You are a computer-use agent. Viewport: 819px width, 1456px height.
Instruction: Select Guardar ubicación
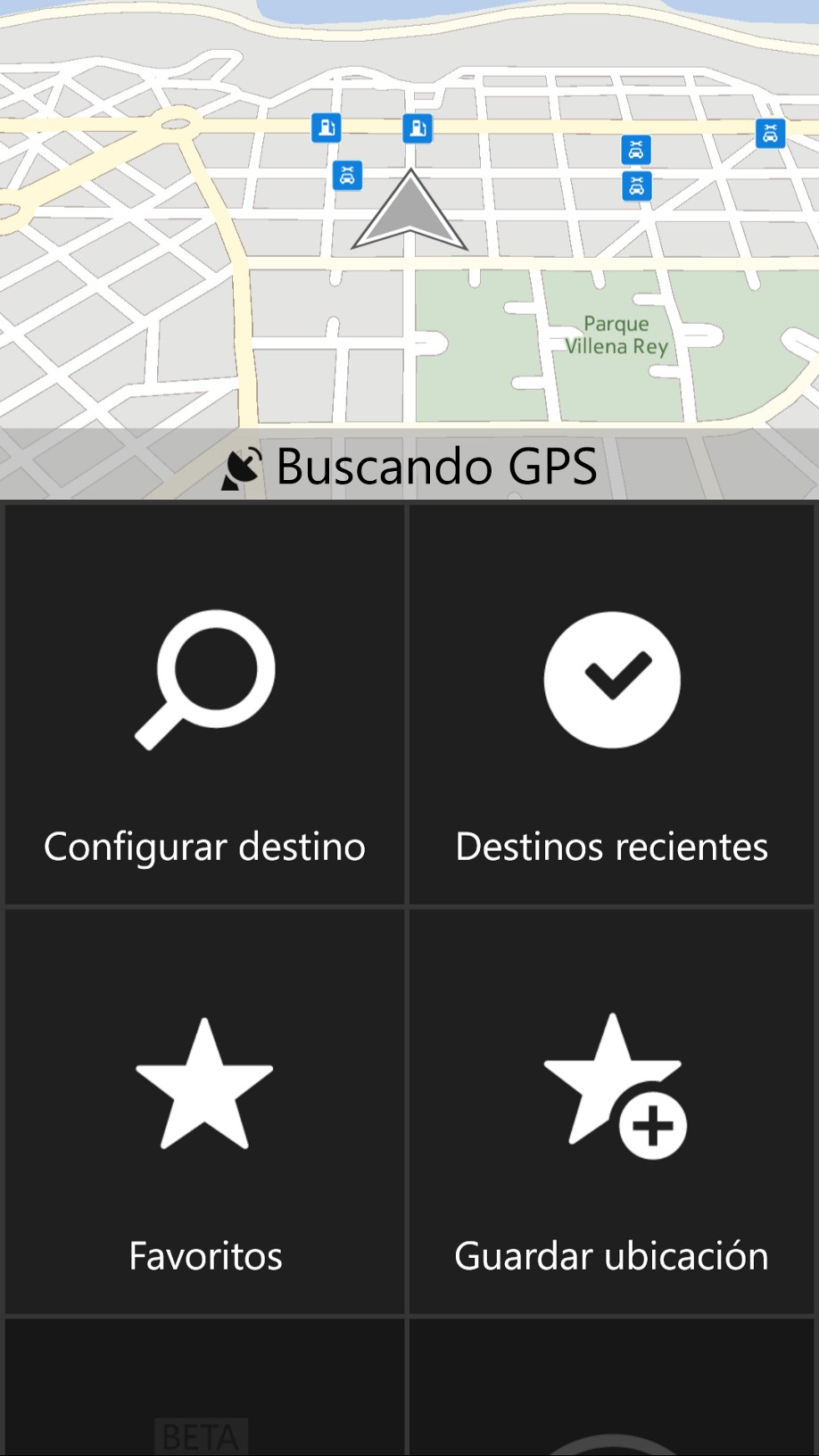[x=612, y=1112]
